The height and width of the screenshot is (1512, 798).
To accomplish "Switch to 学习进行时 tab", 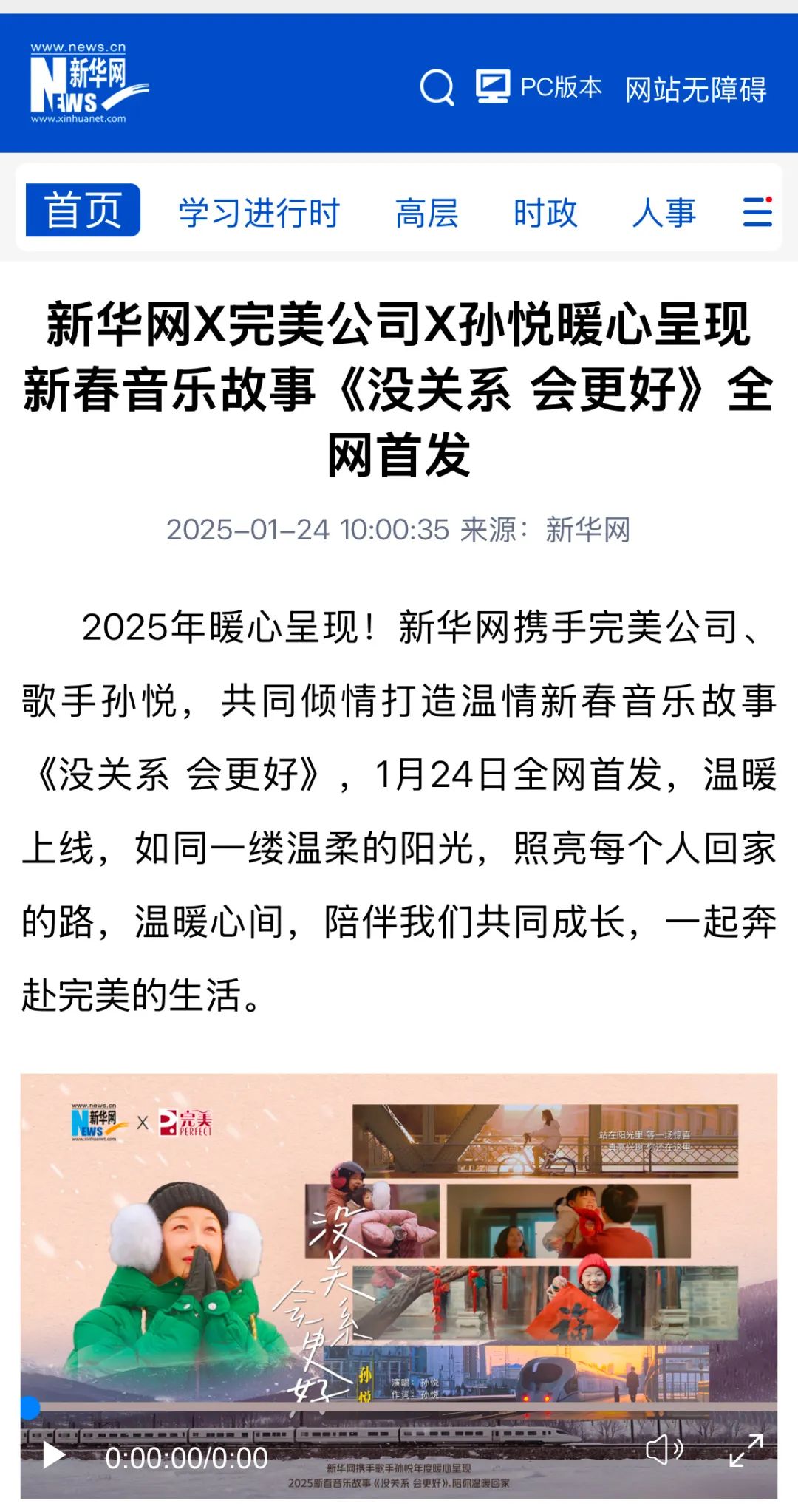I will click(x=259, y=213).
